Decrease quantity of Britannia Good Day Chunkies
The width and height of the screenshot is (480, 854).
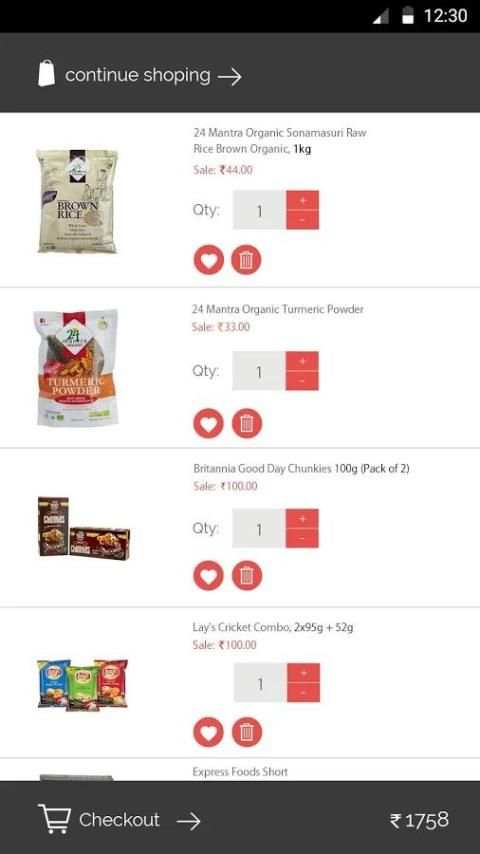pyautogui.click(x=302, y=538)
